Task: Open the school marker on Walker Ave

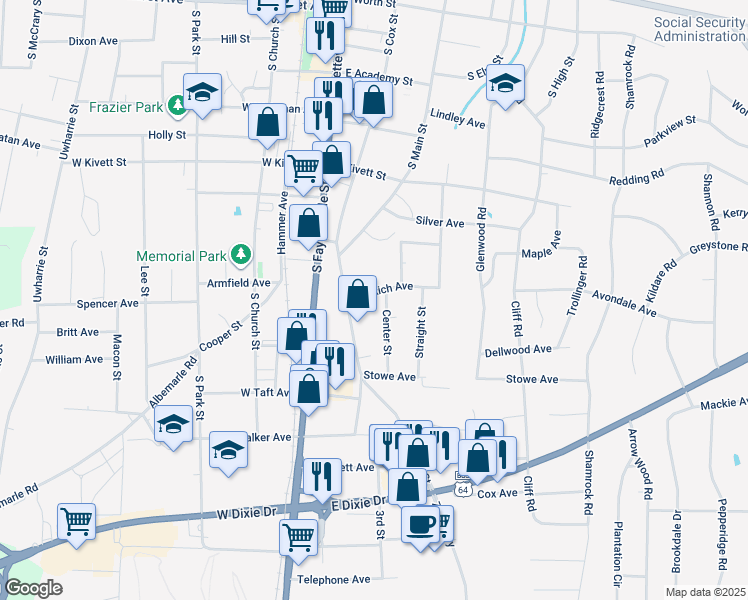Action: coord(229,449)
